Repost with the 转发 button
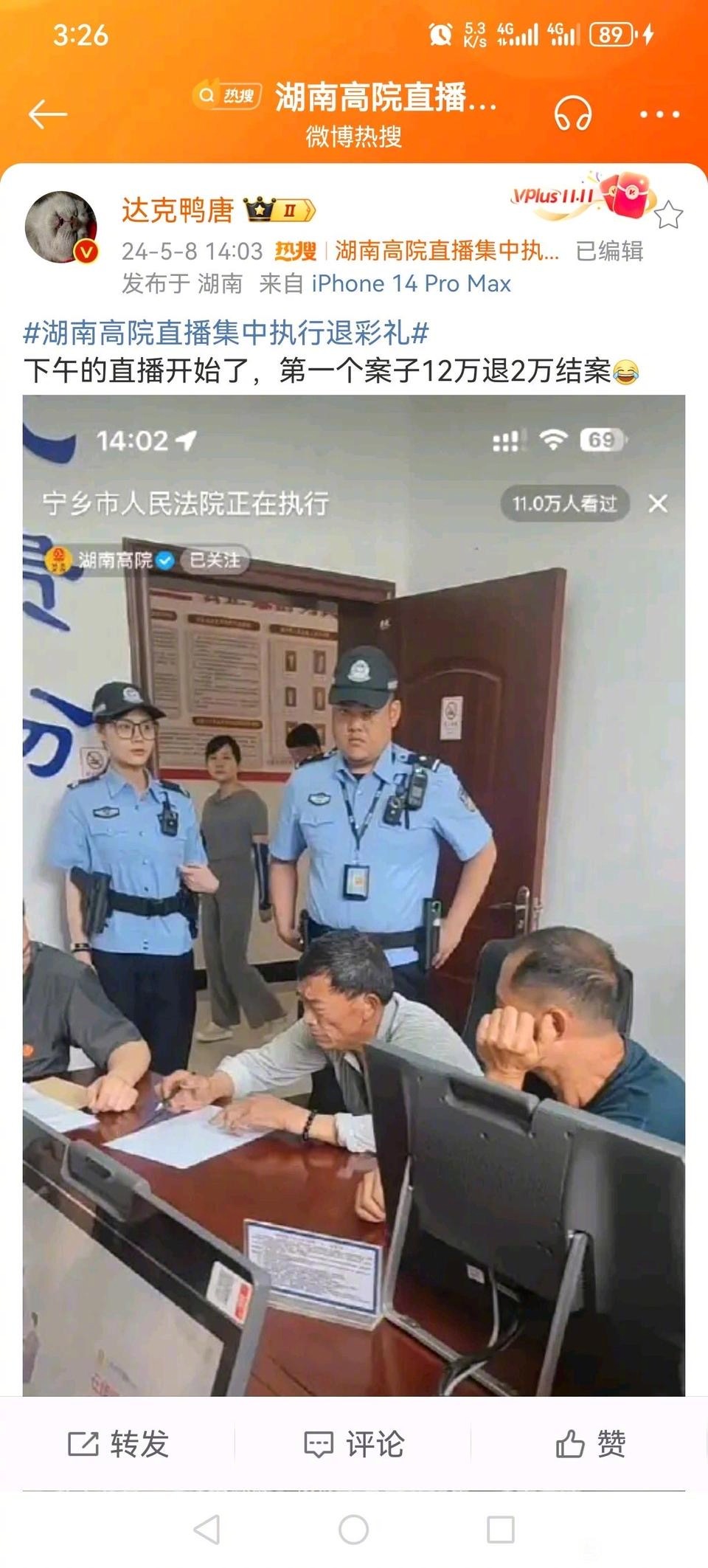Screen dimensions: 708x1568 click(x=118, y=1444)
